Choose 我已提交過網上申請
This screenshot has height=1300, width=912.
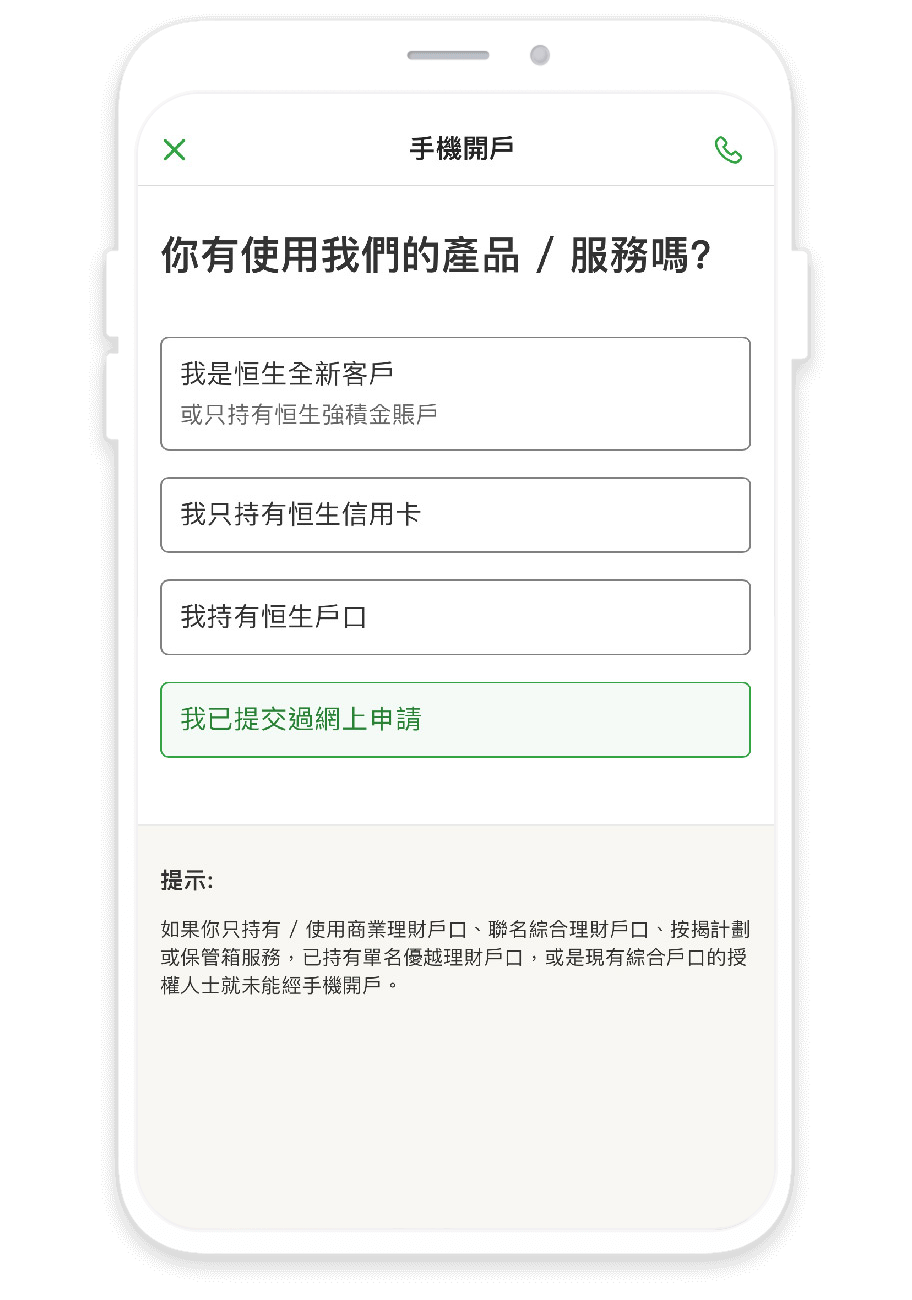(x=455, y=719)
